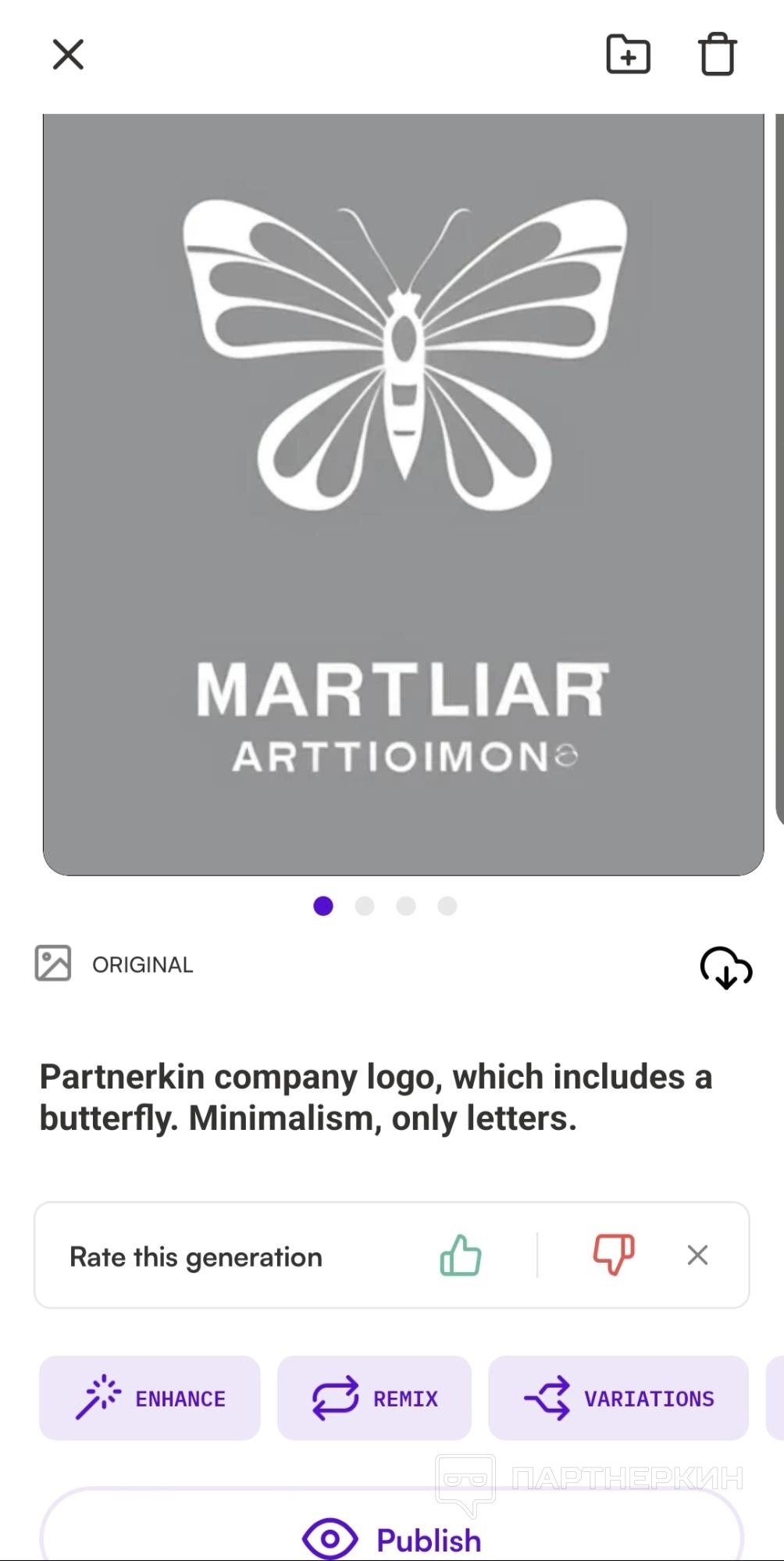The image size is (784, 1561).
Task: Dismiss the Rate this generation card
Action: pyautogui.click(x=697, y=1255)
